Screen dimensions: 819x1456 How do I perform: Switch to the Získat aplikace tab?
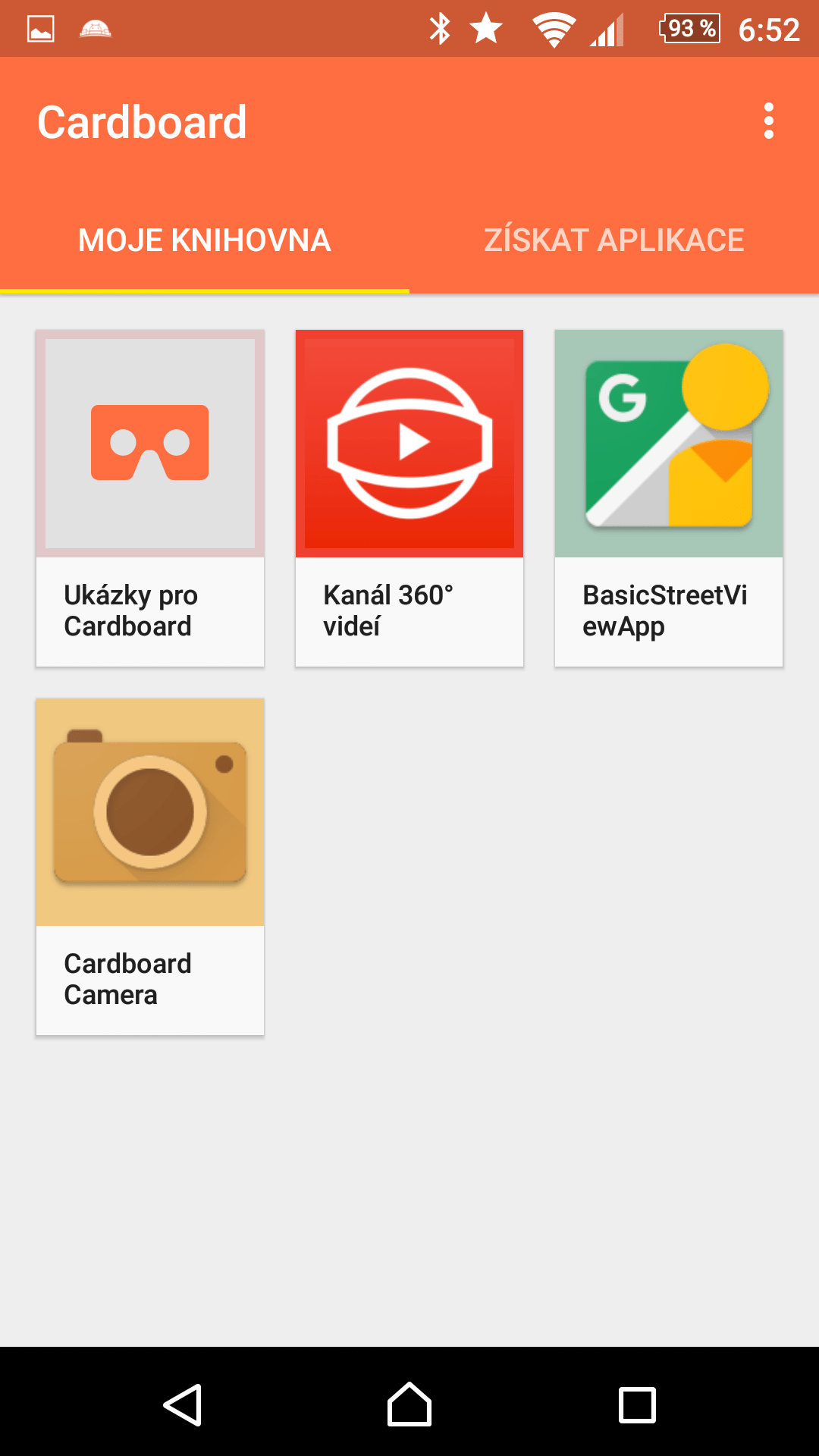[614, 240]
